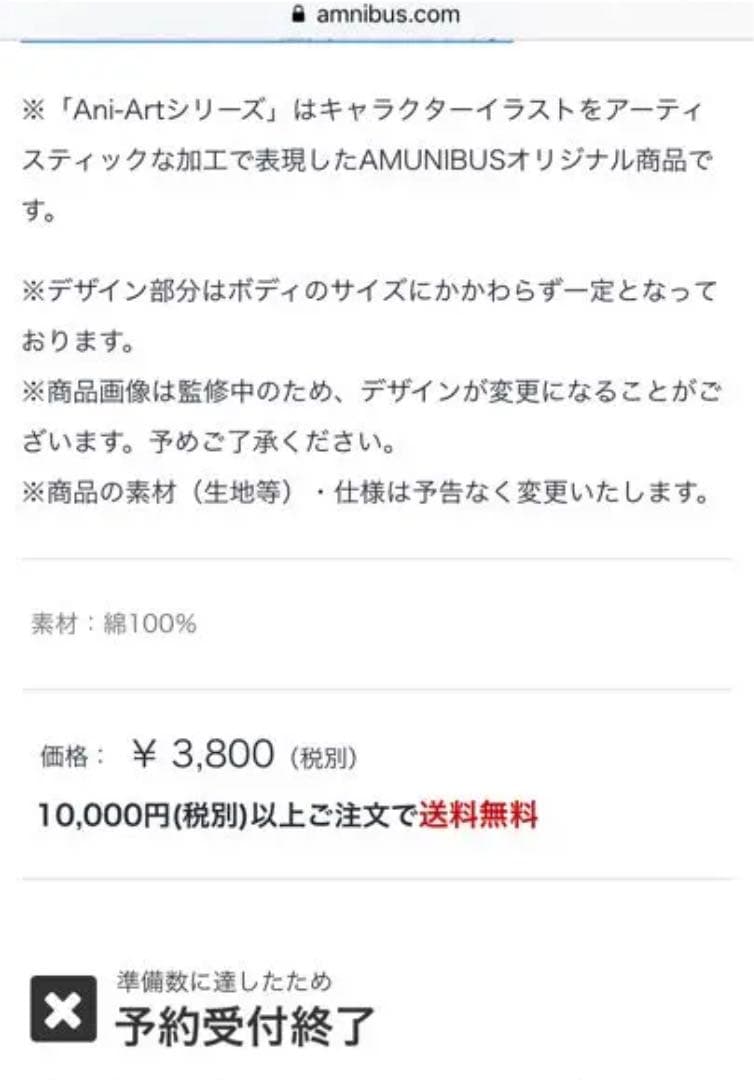Click the padlock icon in the address bar
Screen dimensions: 754x1080
pos(296,13)
